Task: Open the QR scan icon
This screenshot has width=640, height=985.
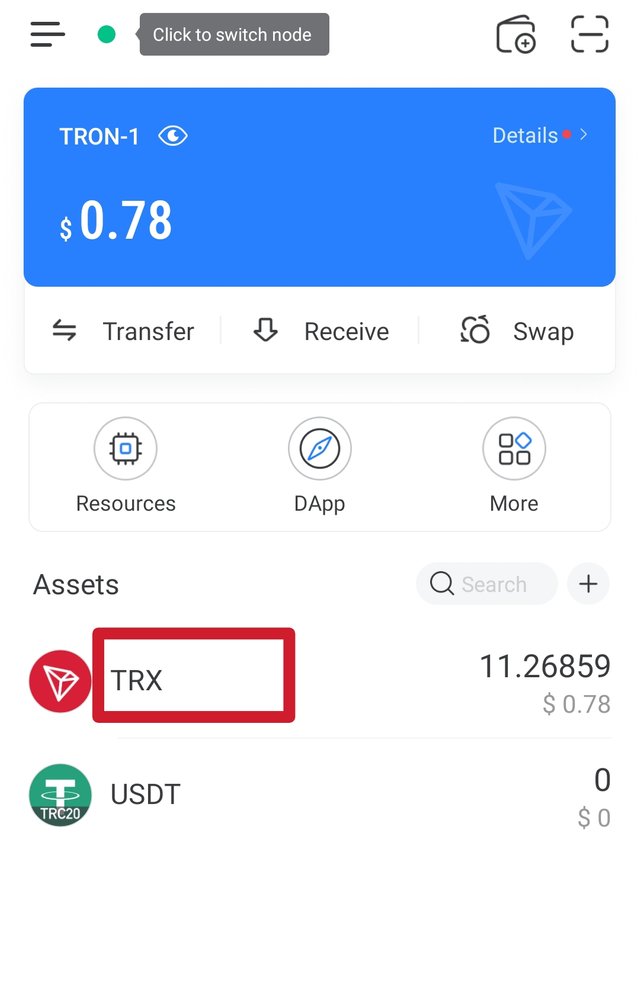Action: [589, 35]
